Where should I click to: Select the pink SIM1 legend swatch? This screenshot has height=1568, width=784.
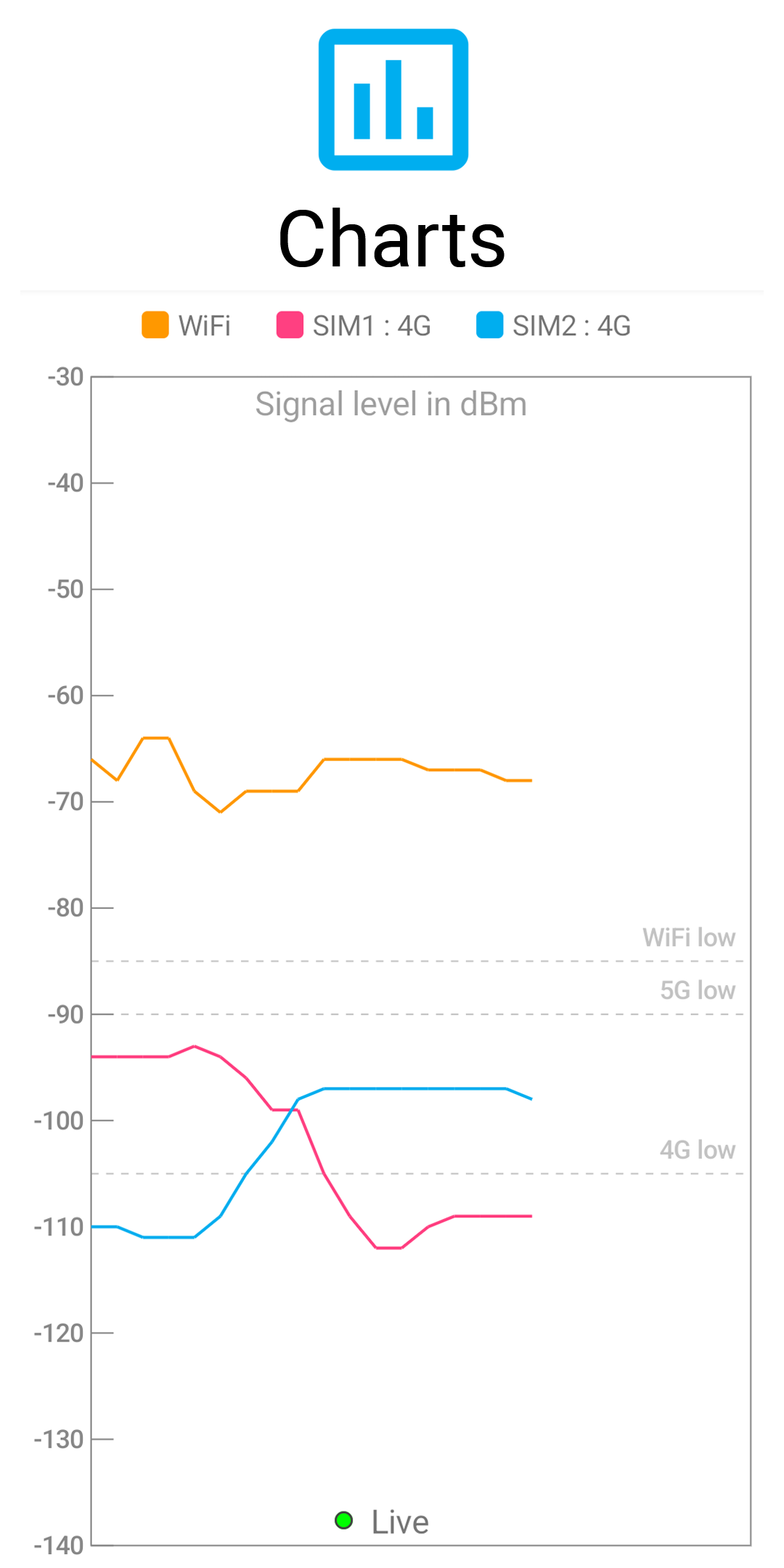point(289,326)
